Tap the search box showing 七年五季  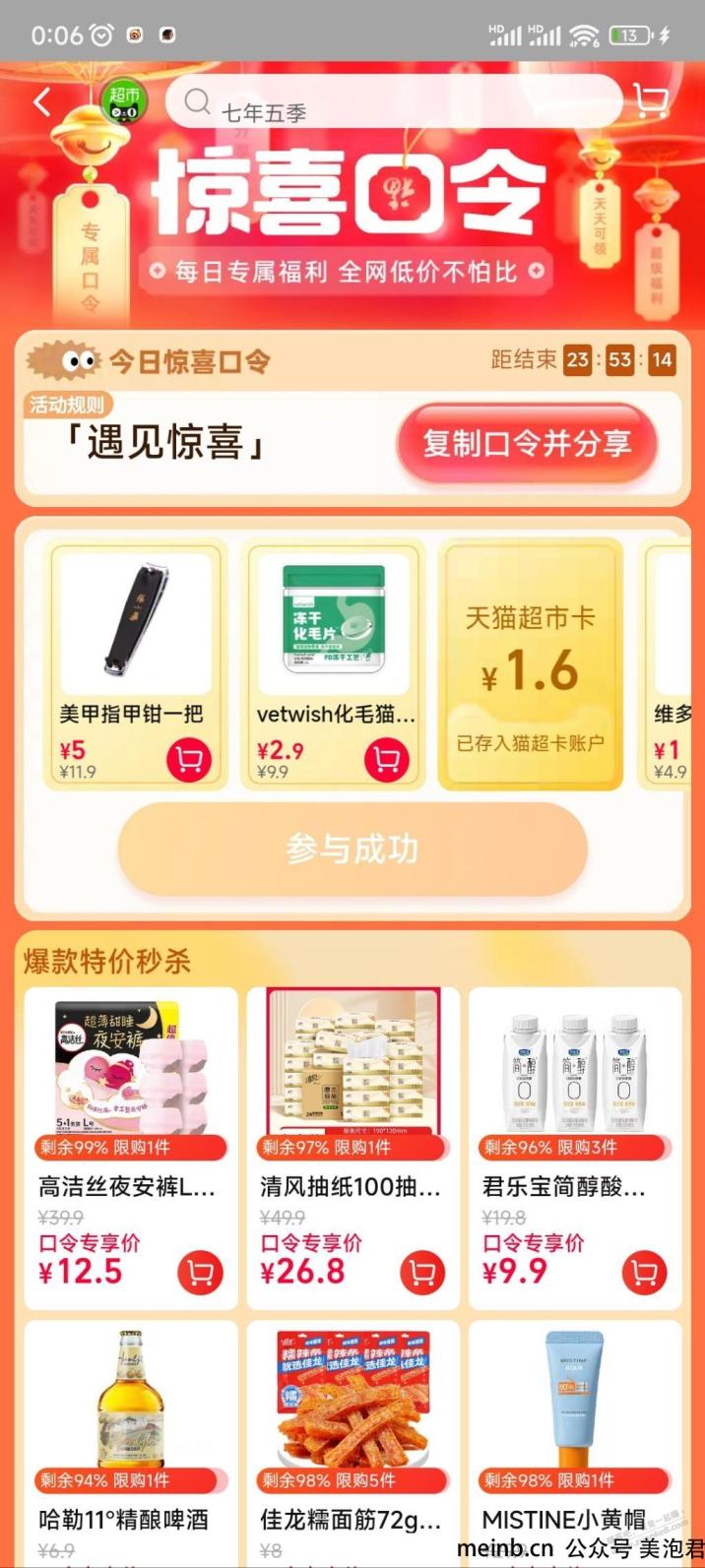pyautogui.click(x=394, y=102)
